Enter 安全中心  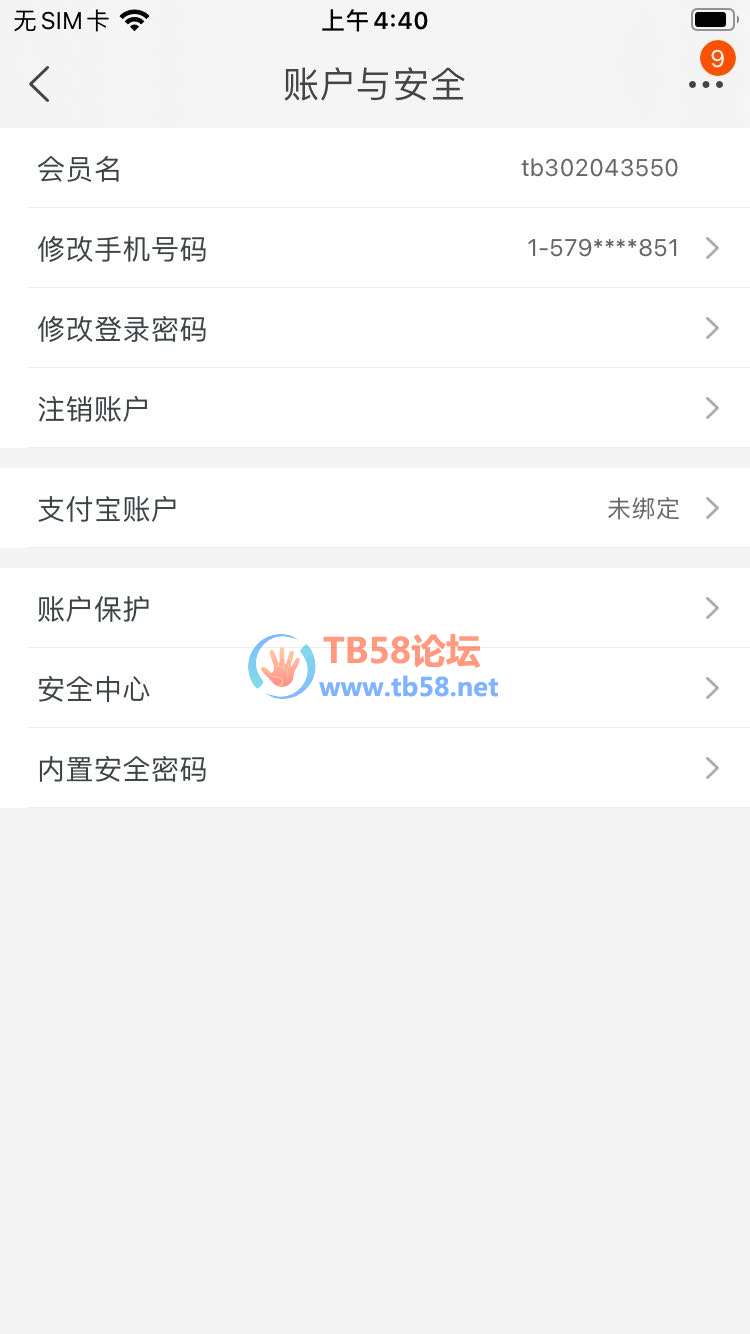[375, 688]
